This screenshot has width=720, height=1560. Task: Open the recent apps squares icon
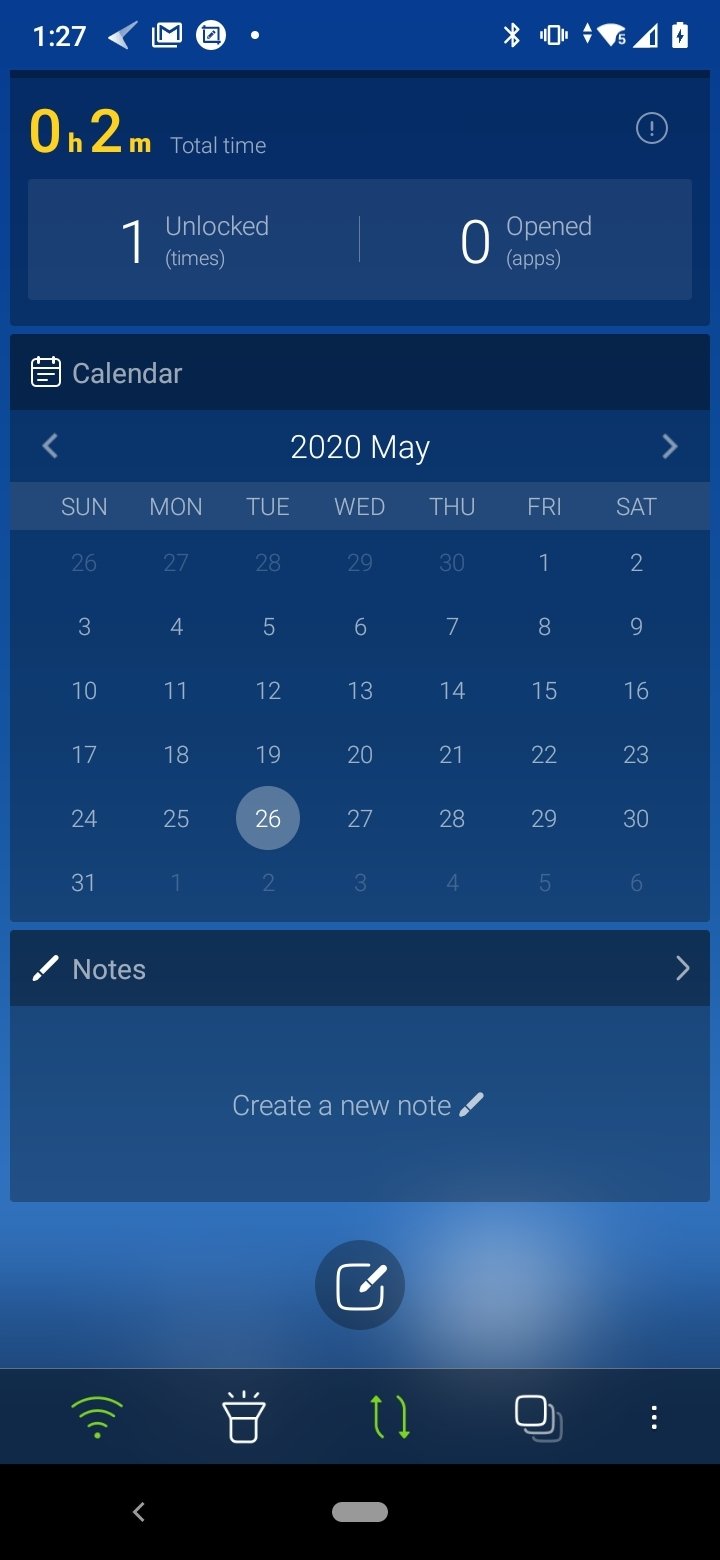coord(538,1418)
